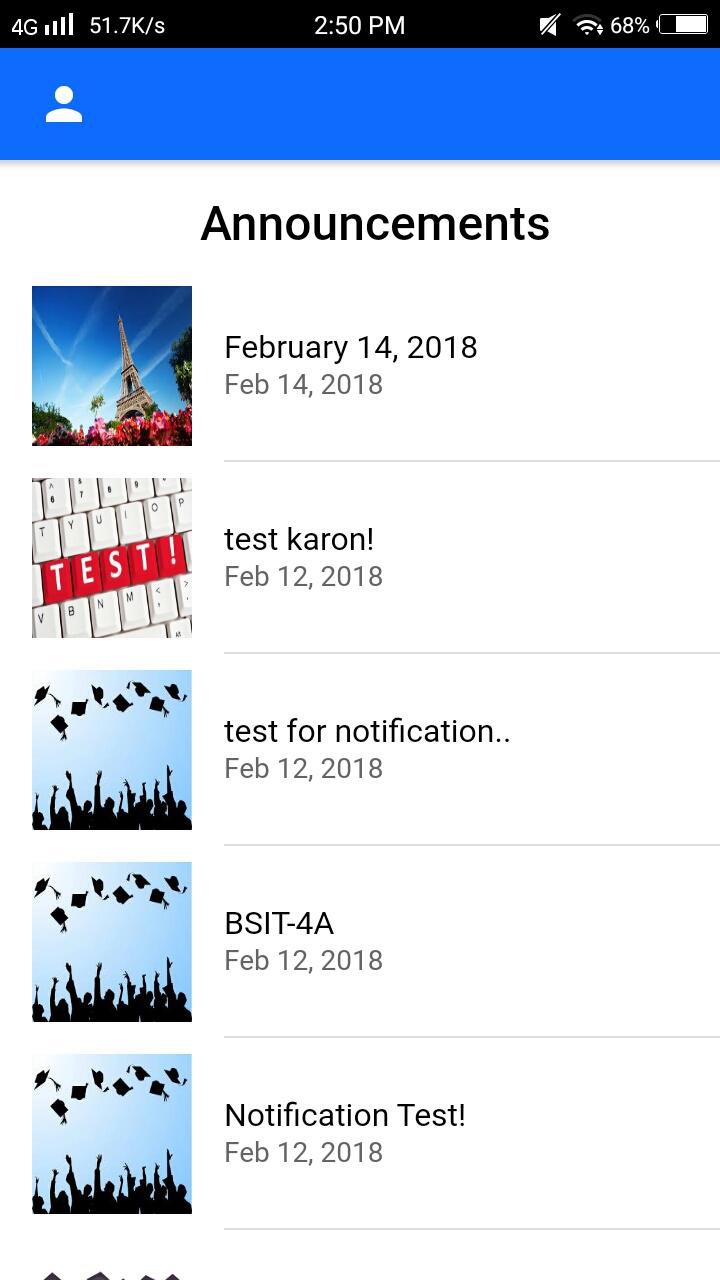720x1280 pixels.
Task: Open the February 14, 2018 announcement
Action: pos(360,366)
